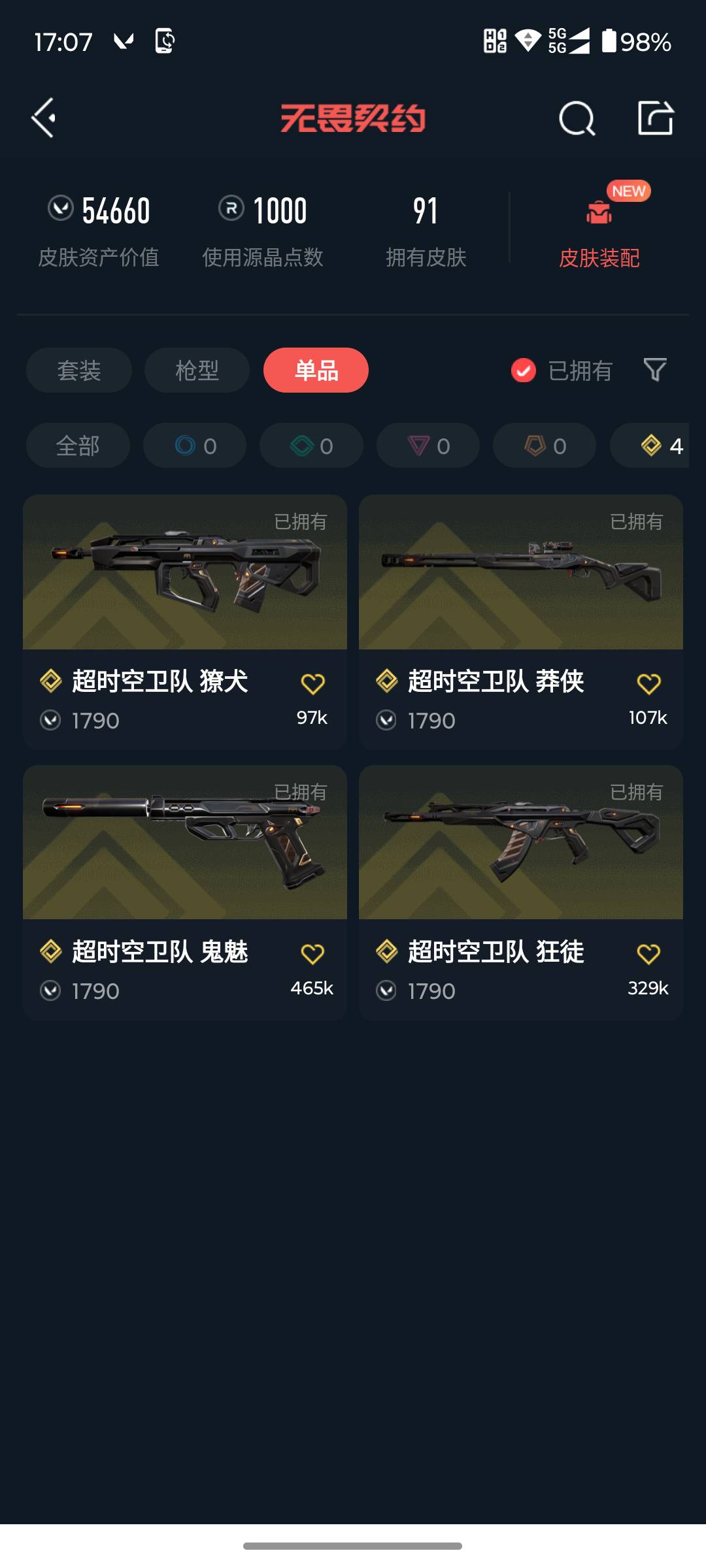
Task: Tap the 全部 filter pill
Action: tap(77, 446)
